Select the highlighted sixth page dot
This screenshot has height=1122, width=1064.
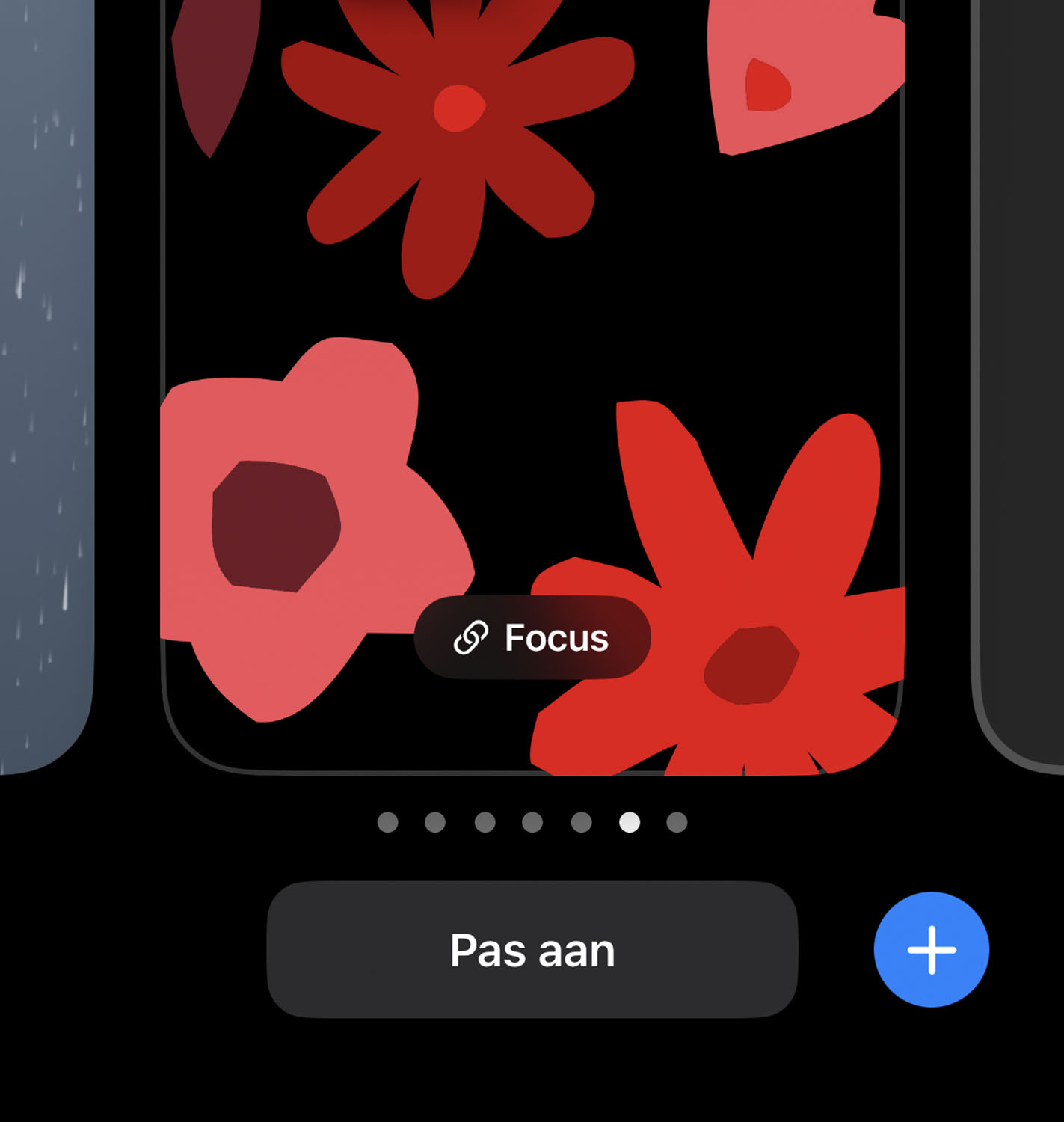click(x=628, y=822)
